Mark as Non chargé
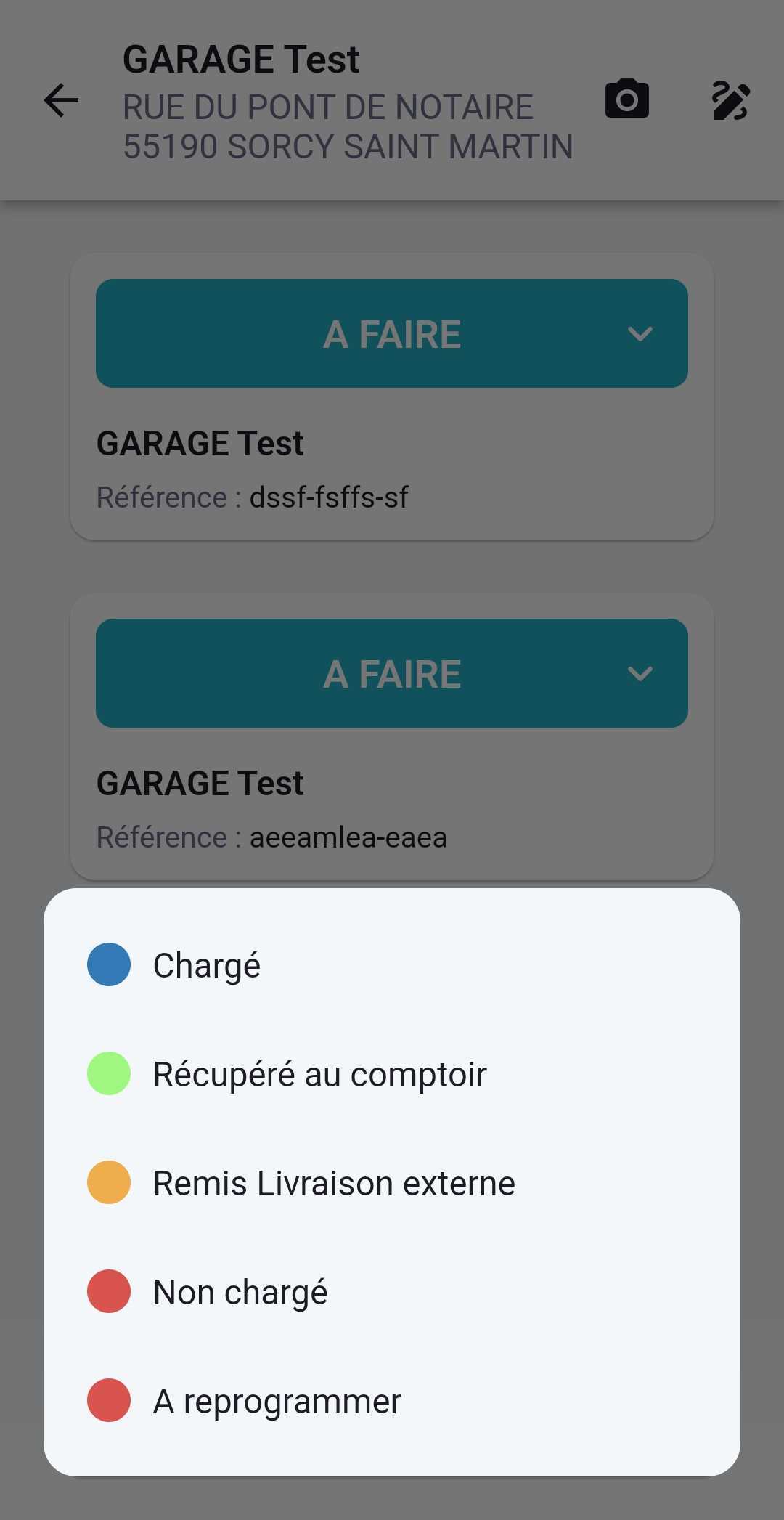 click(x=392, y=1292)
